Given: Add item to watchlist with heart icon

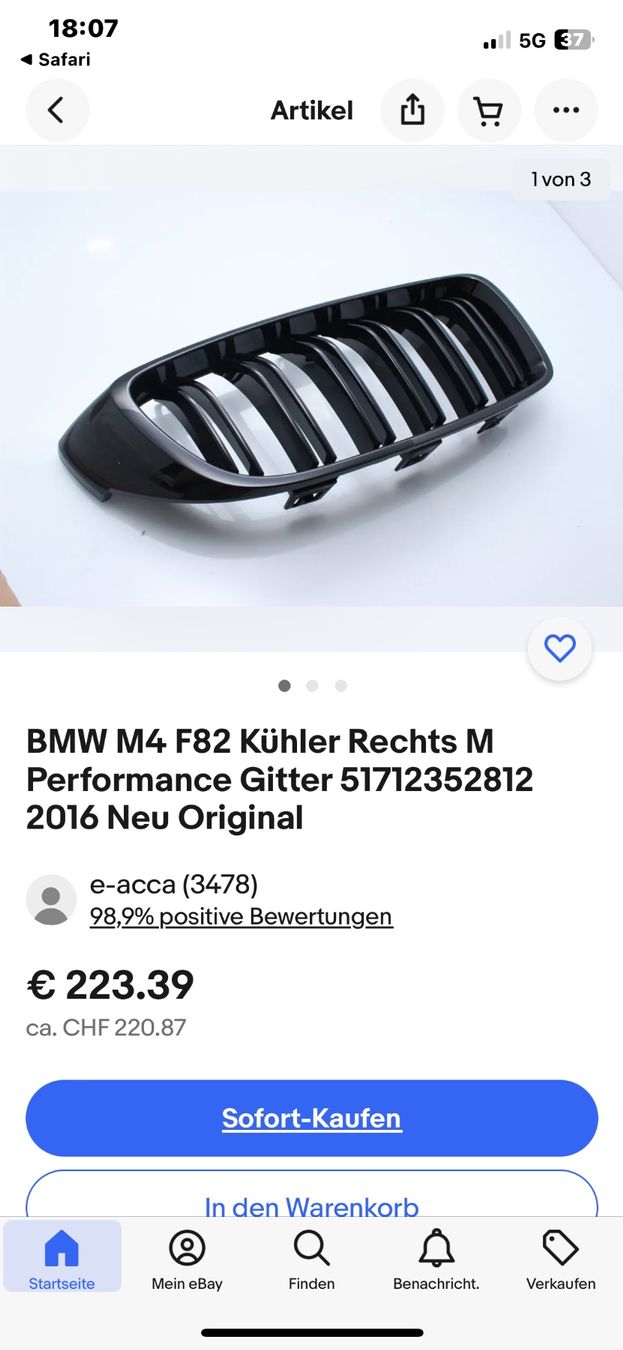Looking at the screenshot, I should (x=560, y=649).
